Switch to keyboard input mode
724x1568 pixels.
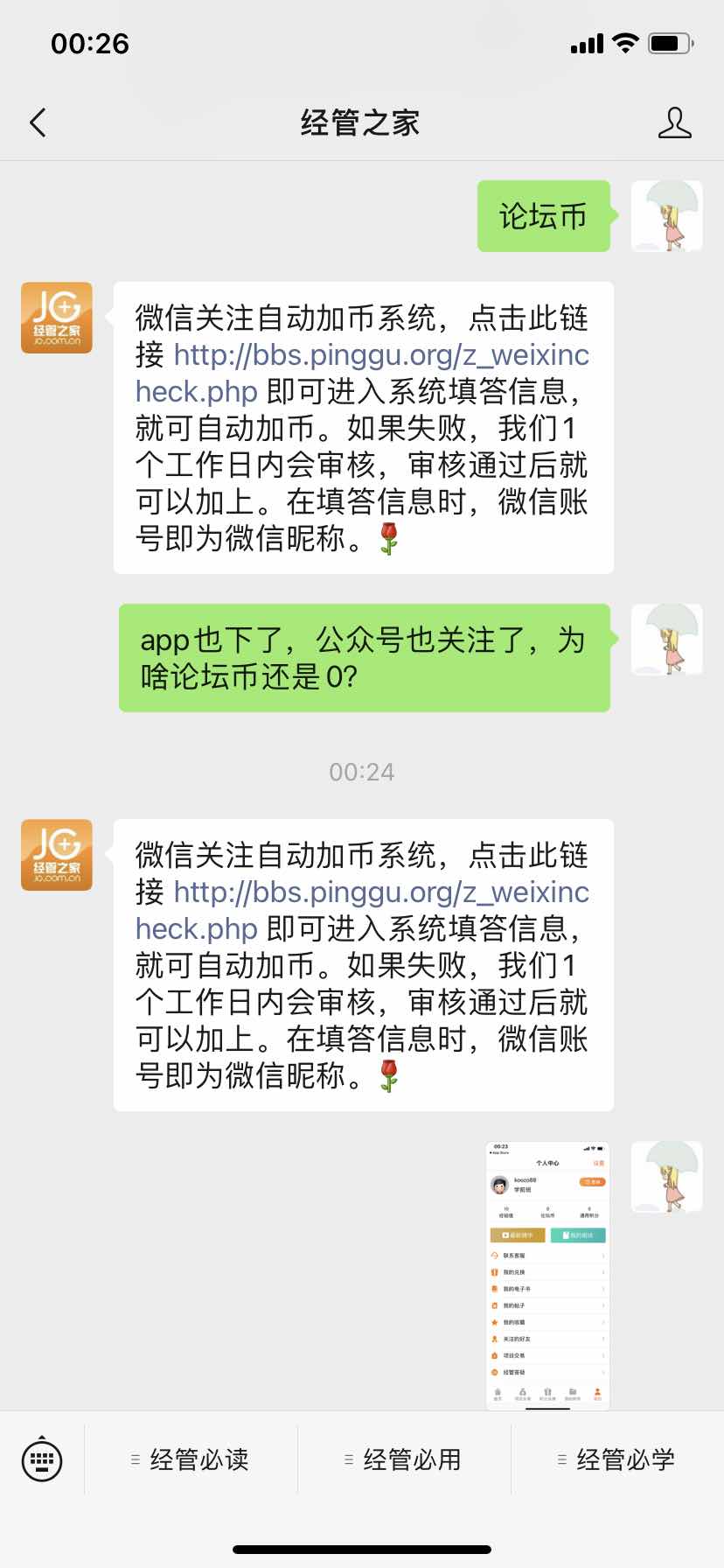[42, 1459]
